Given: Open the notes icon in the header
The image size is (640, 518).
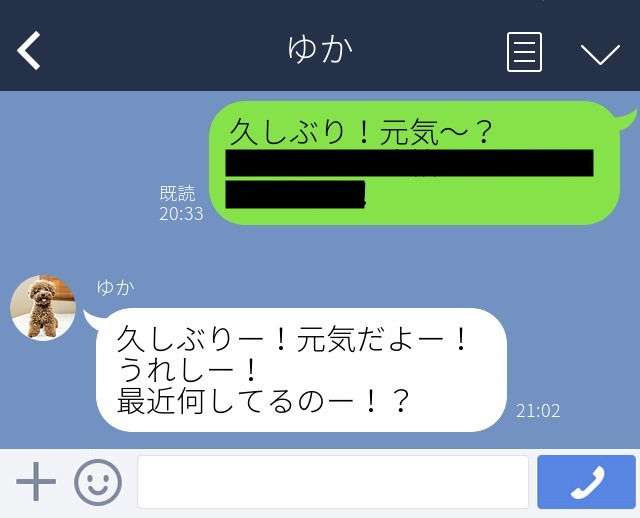Looking at the screenshot, I should pyautogui.click(x=524, y=52).
